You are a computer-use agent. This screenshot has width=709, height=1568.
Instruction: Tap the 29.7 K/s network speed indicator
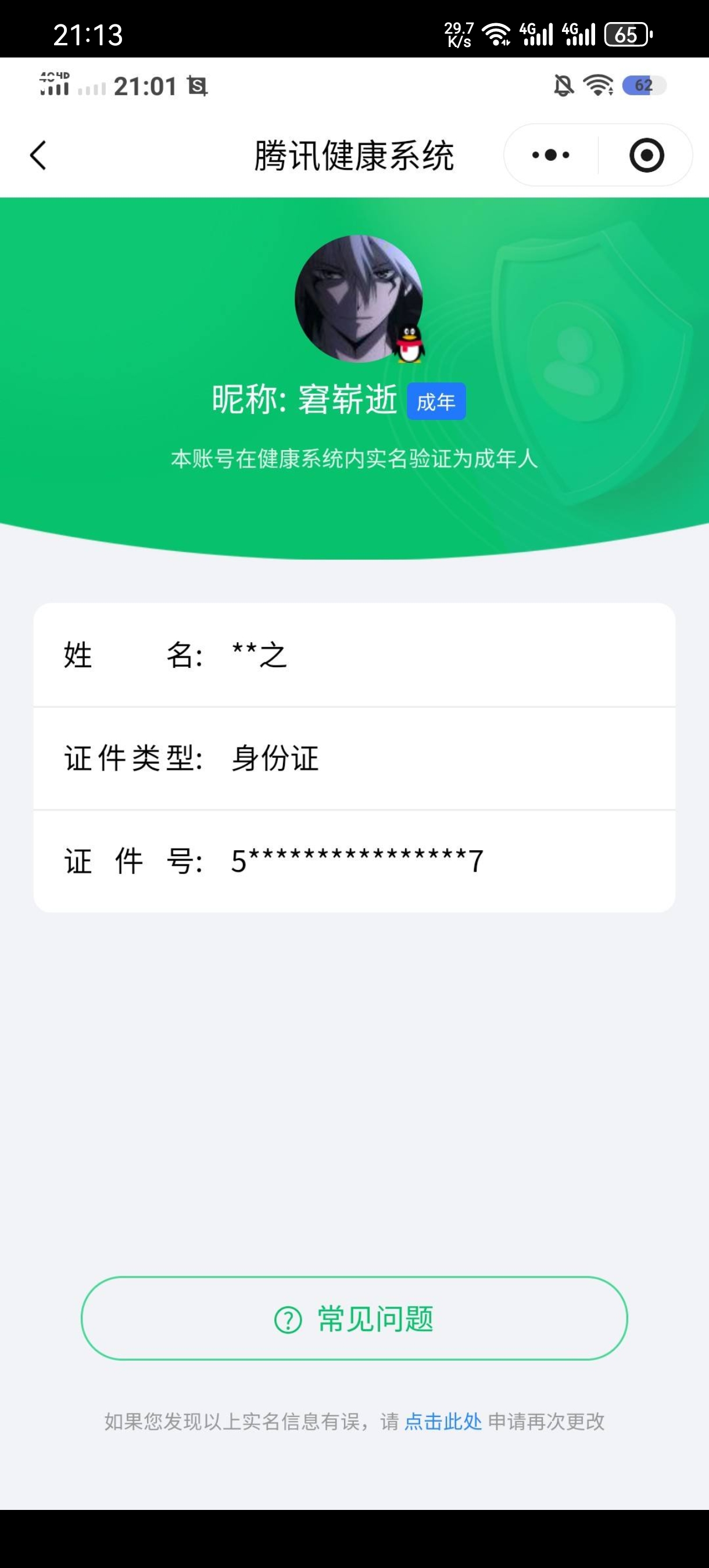point(460,35)
